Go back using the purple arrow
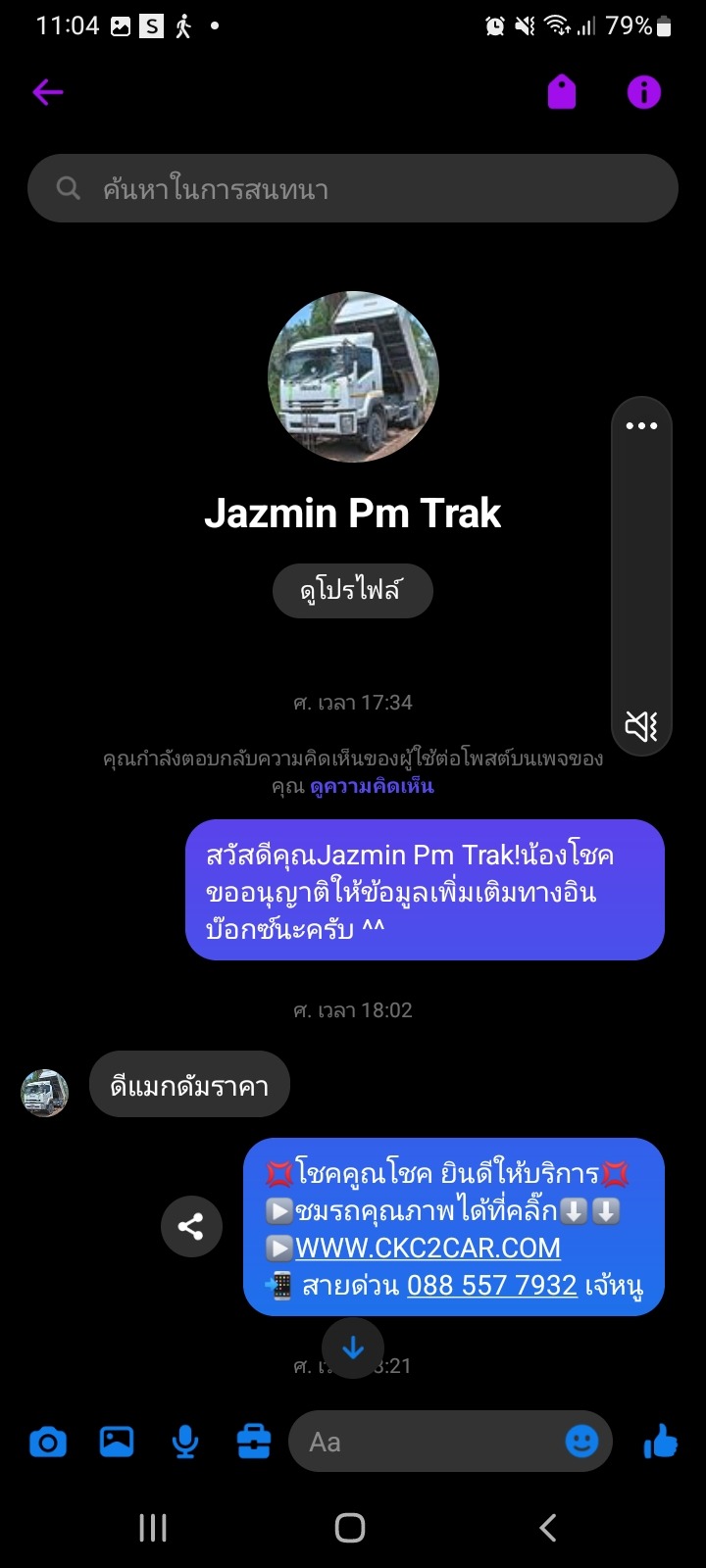Image resolution: width=706 pixels, height=1568 pixels. tap(47, 93)
